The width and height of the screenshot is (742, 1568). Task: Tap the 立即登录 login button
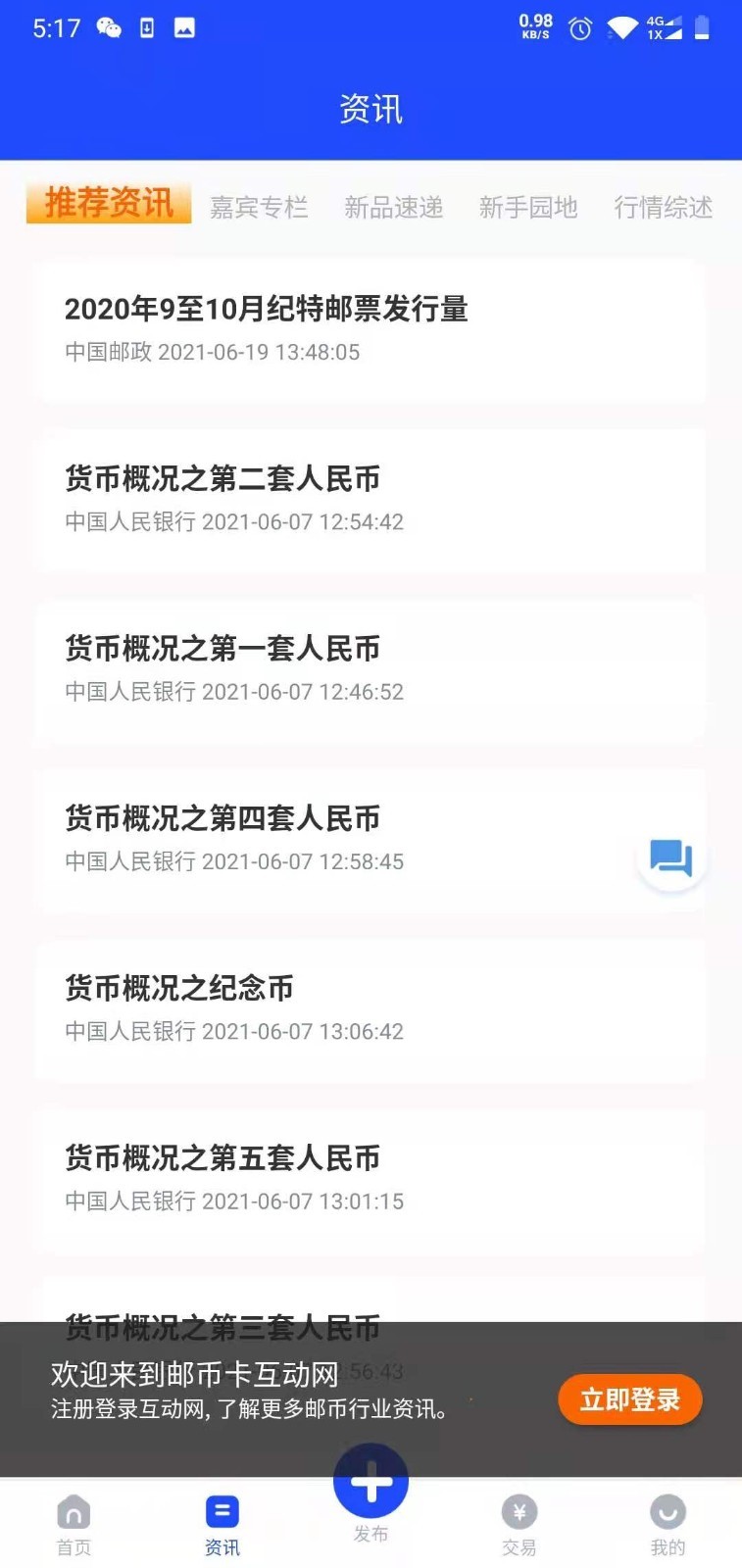[x=629, y=1399]
